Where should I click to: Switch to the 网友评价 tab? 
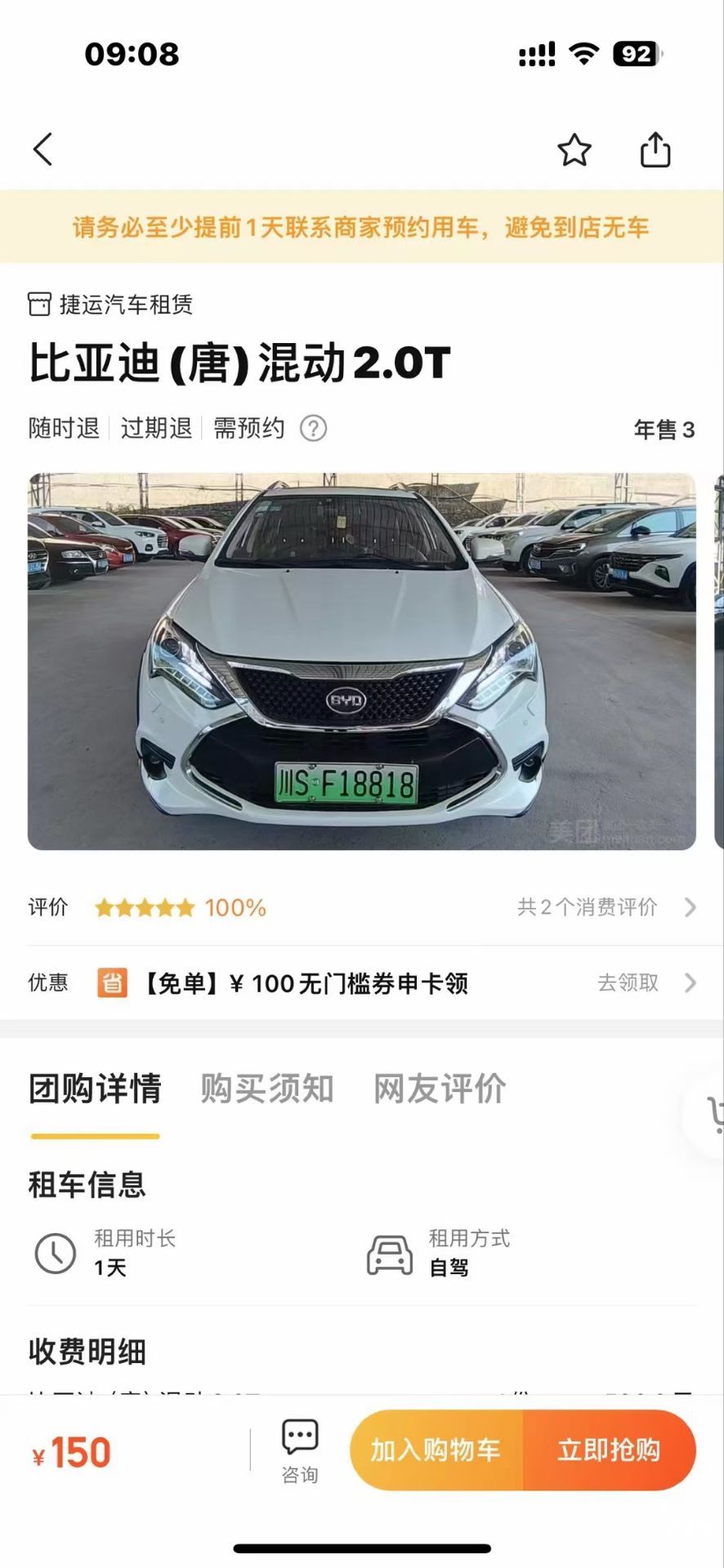coord(440,1089)
